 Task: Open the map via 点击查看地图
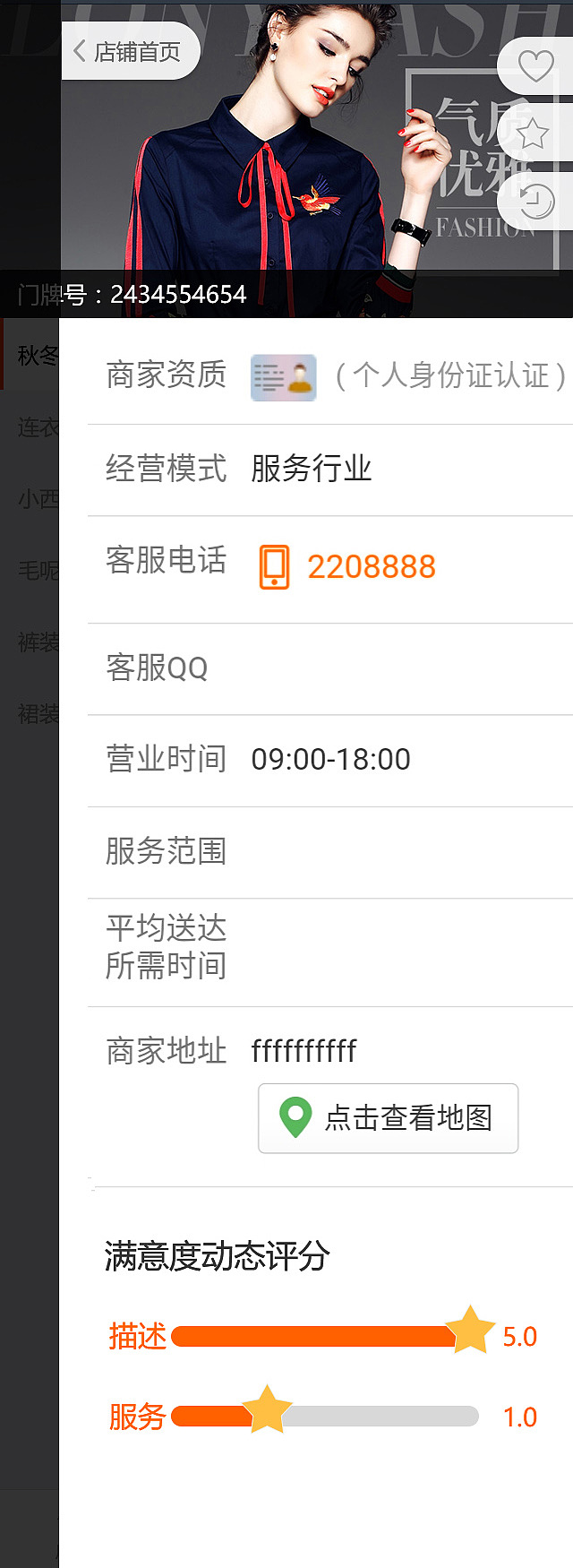pos(388,1117)
